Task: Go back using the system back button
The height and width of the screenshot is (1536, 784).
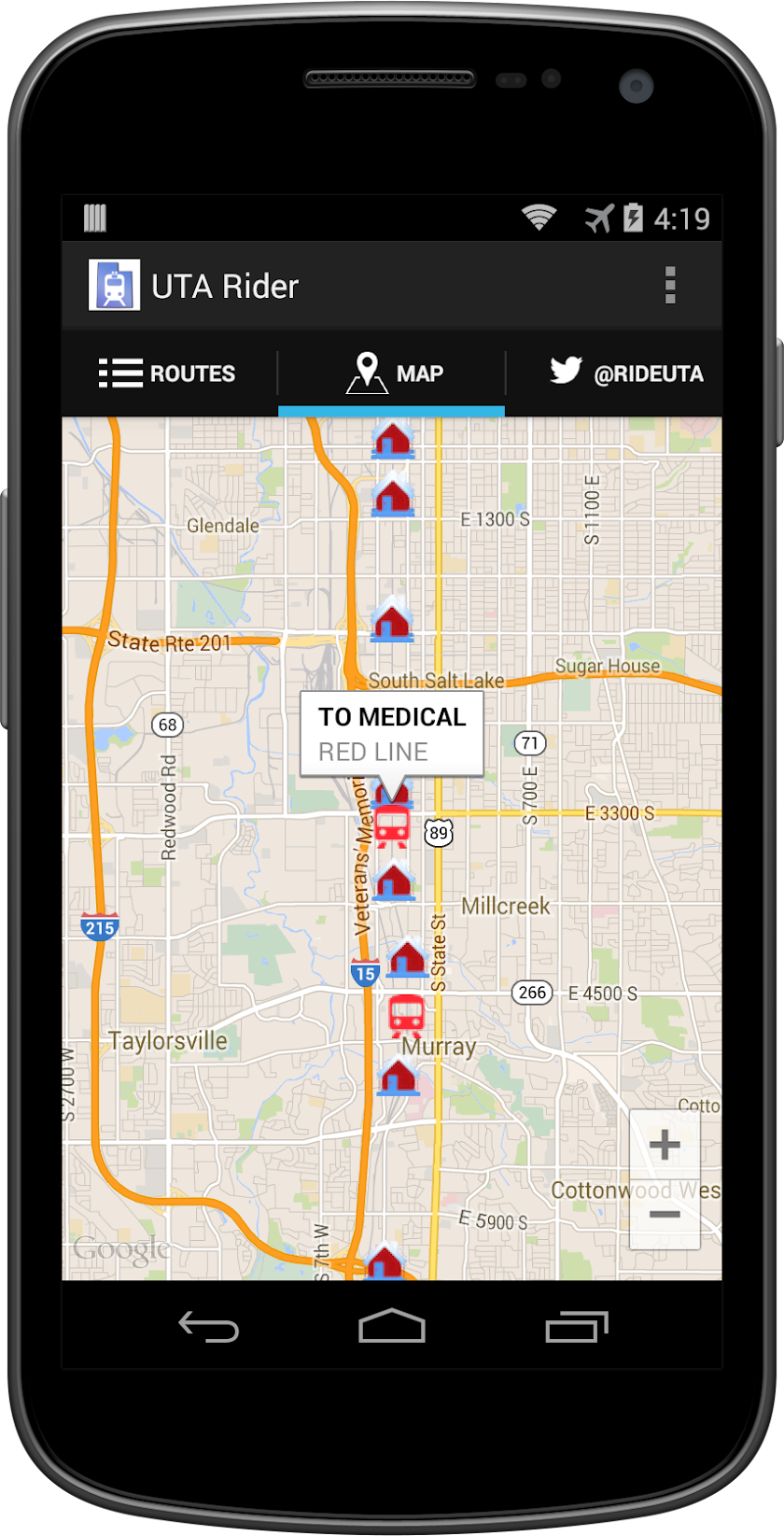Action: pyautogui.click(x=208, y=1326)
